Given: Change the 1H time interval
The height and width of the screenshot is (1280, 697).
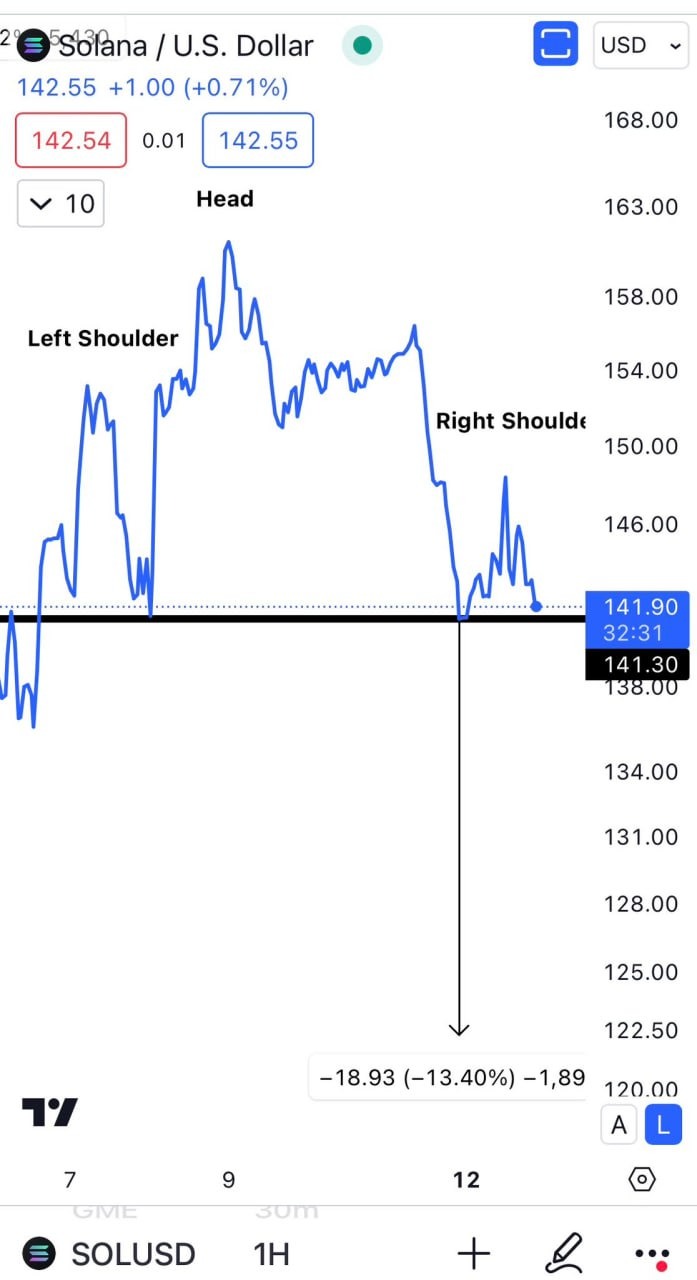Looking at the screenshot, I should click(x=271, y=1254).
